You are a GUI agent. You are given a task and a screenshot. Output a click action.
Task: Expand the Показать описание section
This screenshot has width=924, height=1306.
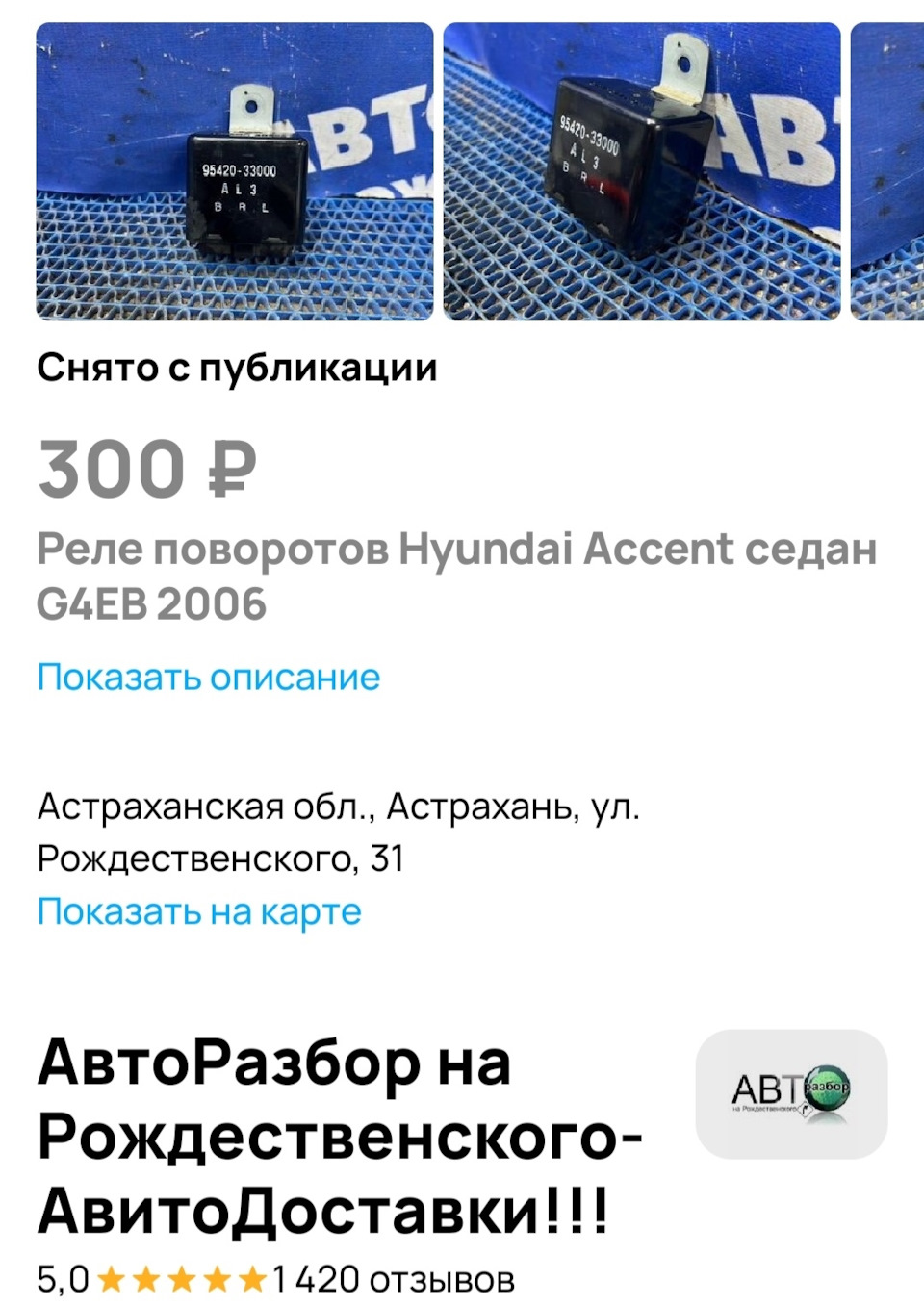click(x=207, y=677)
